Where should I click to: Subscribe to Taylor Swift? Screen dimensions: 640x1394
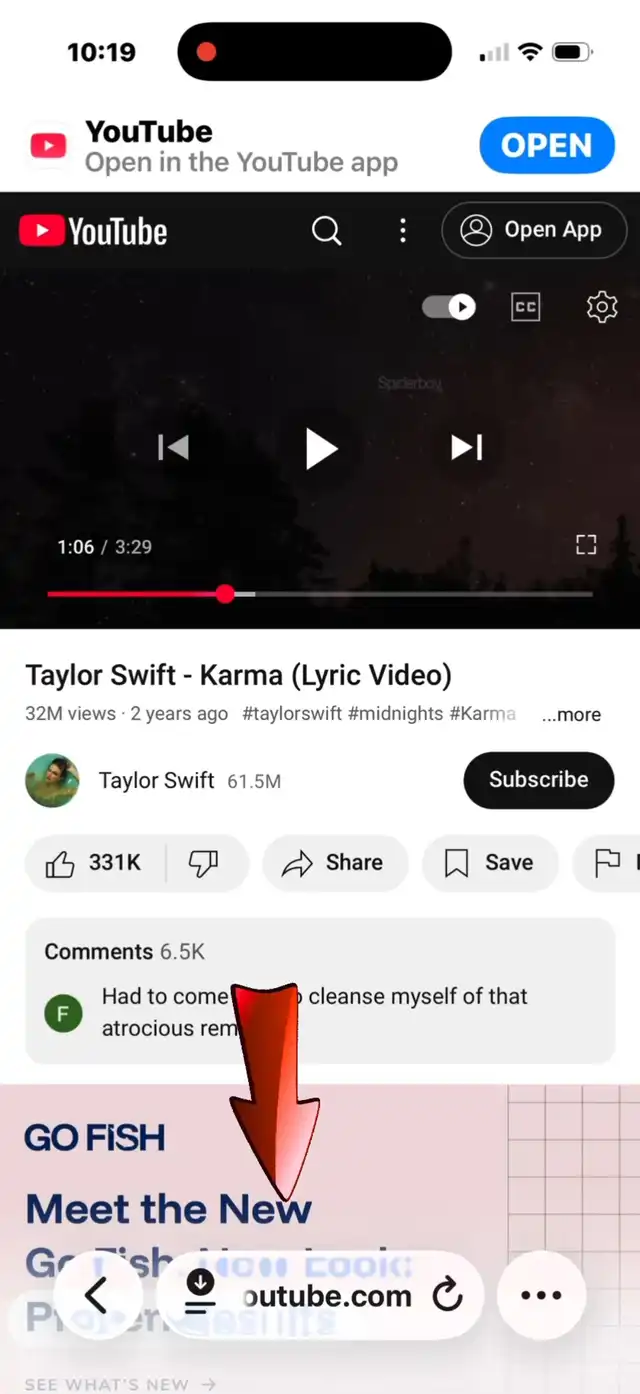tap(539, 780)
